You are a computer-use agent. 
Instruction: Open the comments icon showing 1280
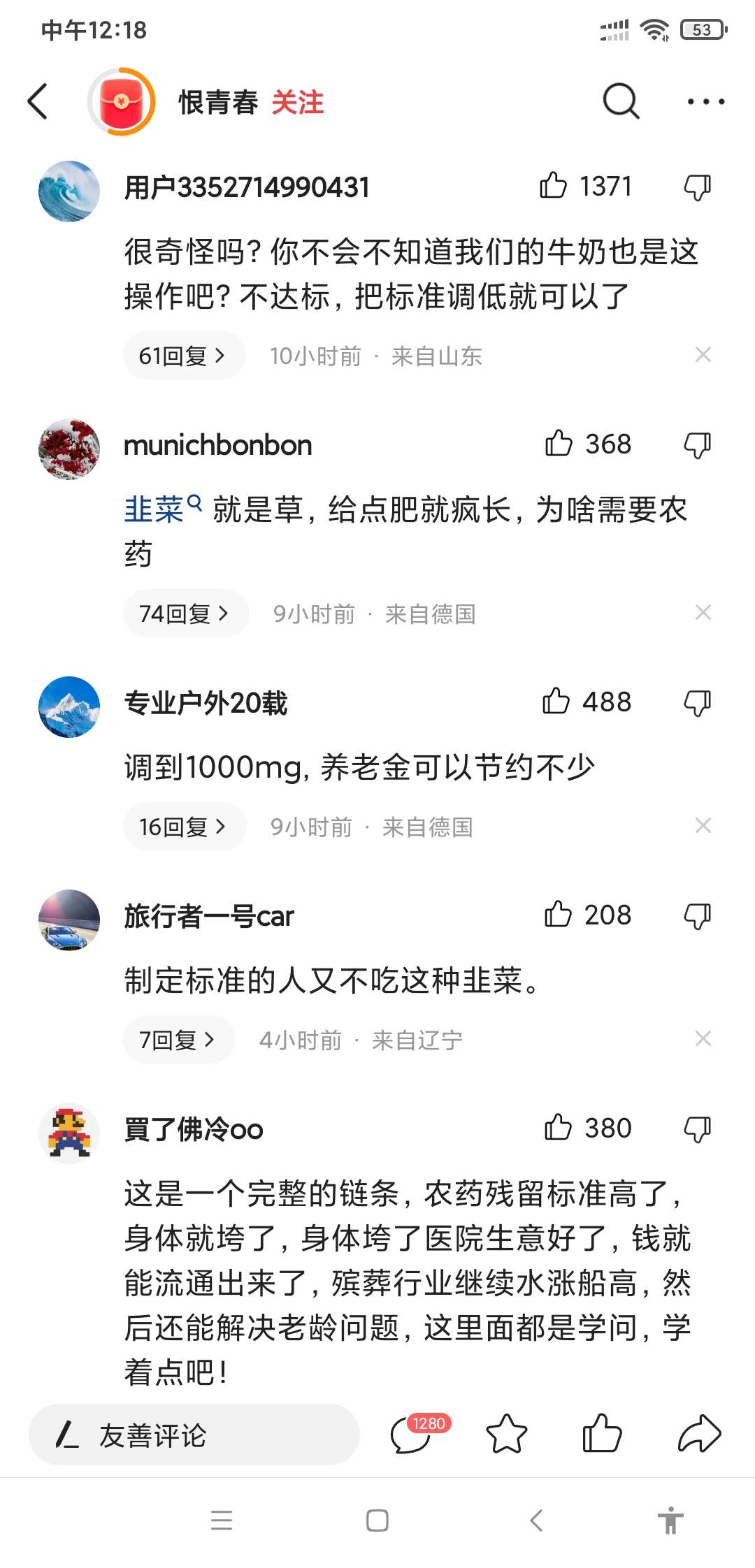(x=412, y=1435)
